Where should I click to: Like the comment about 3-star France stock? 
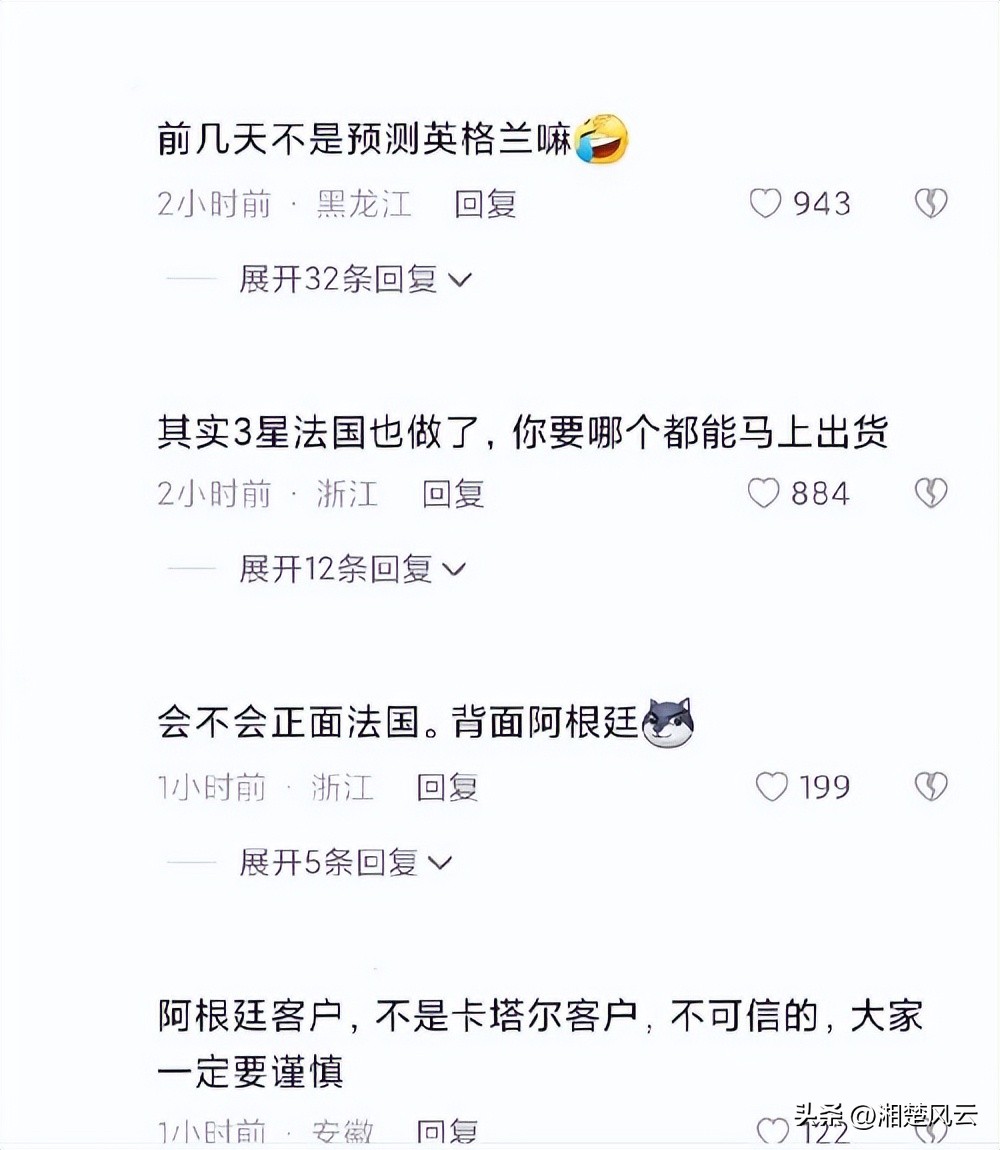[767, 493]
